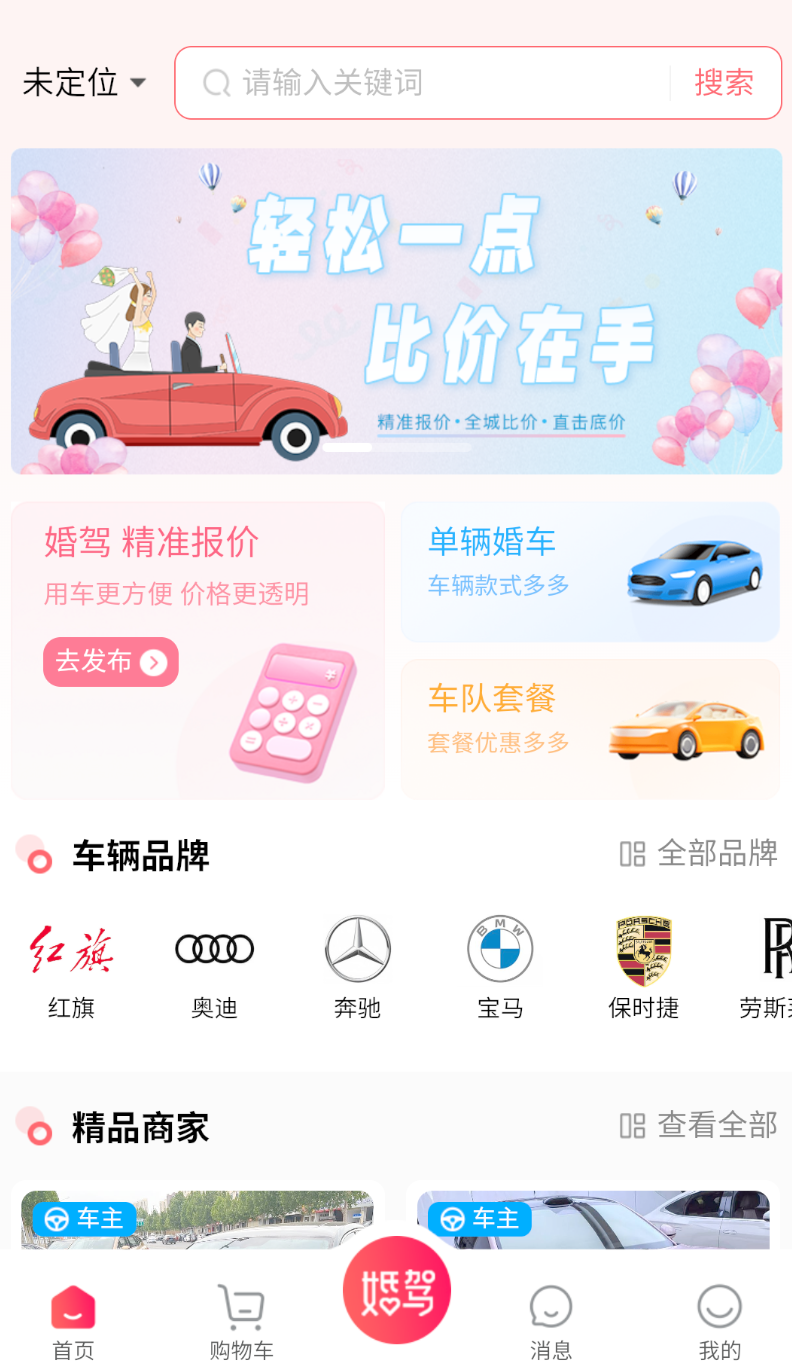Tap the central 婚驾 icon
This screenshot has height=1370, width=792.
coord(396,1290)
